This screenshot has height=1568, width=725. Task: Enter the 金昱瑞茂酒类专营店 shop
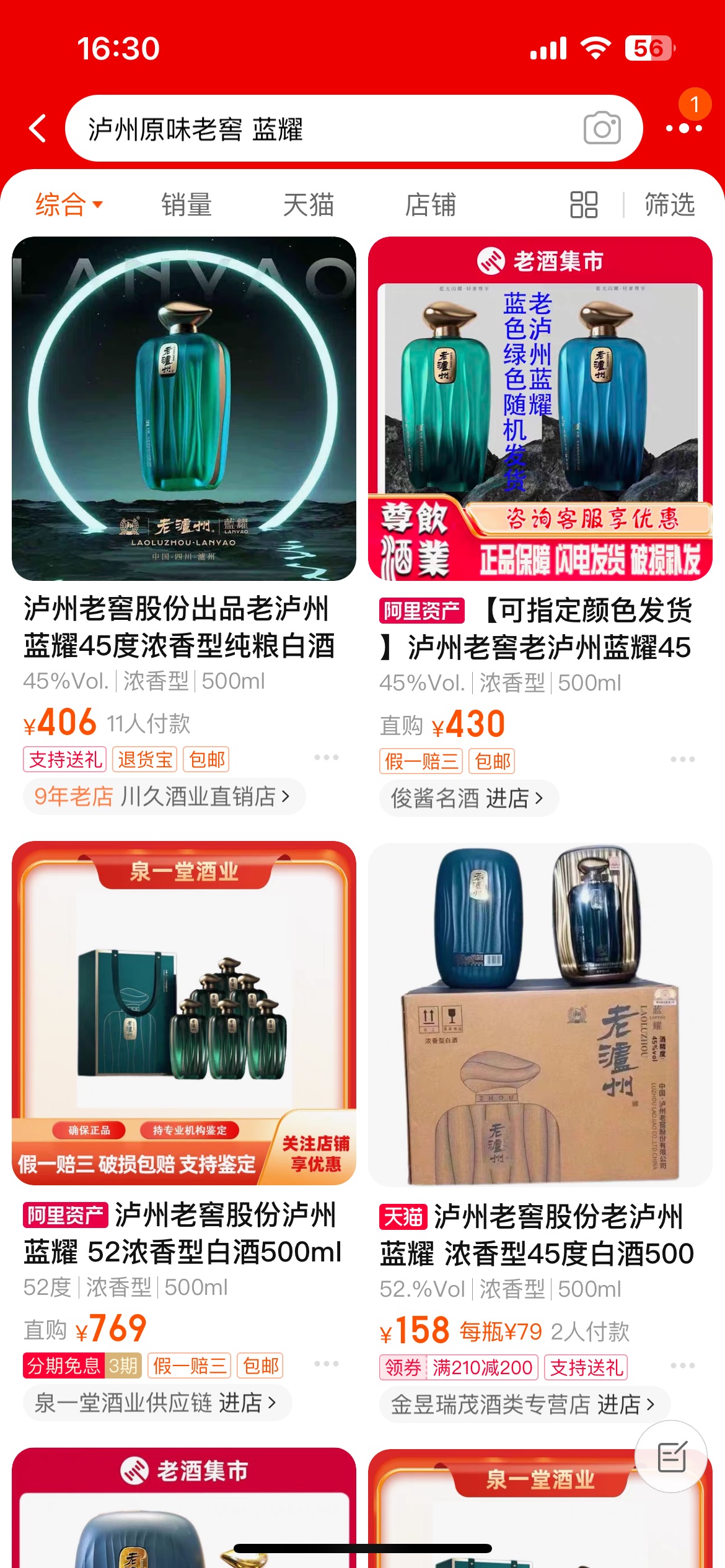point(524,1405)
